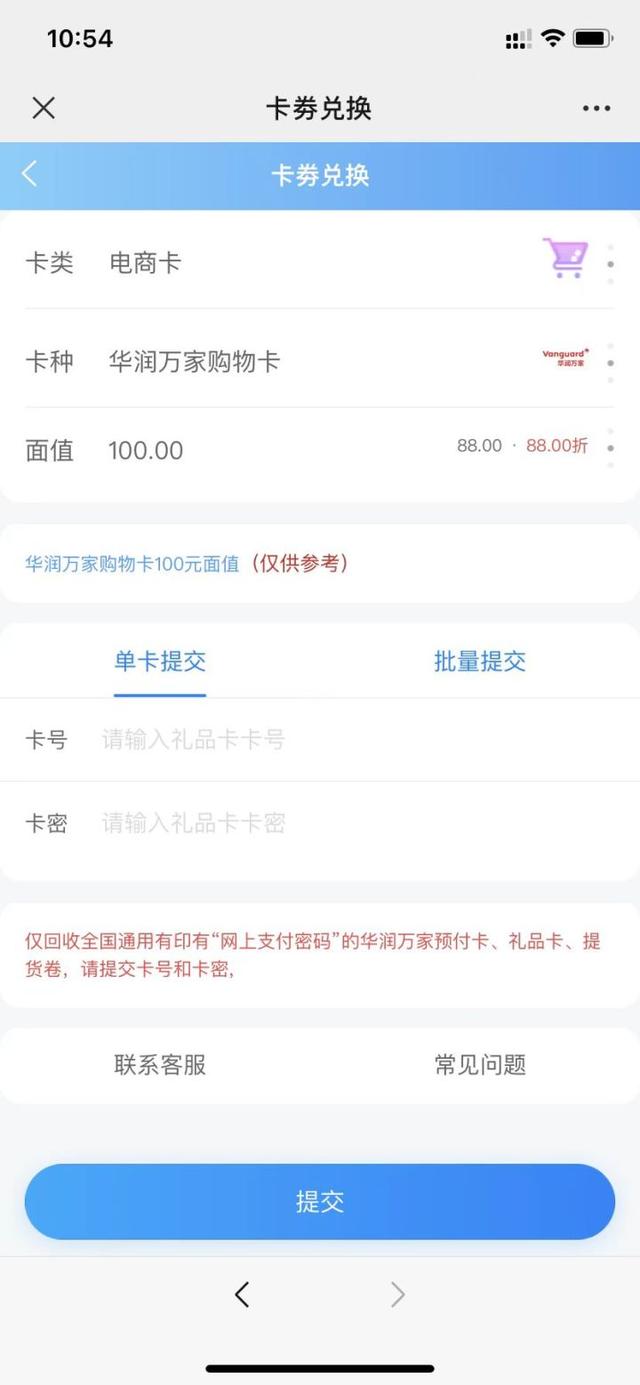
Task: Open 常见问题 FAQ
Action: (x=480, y=1065)
